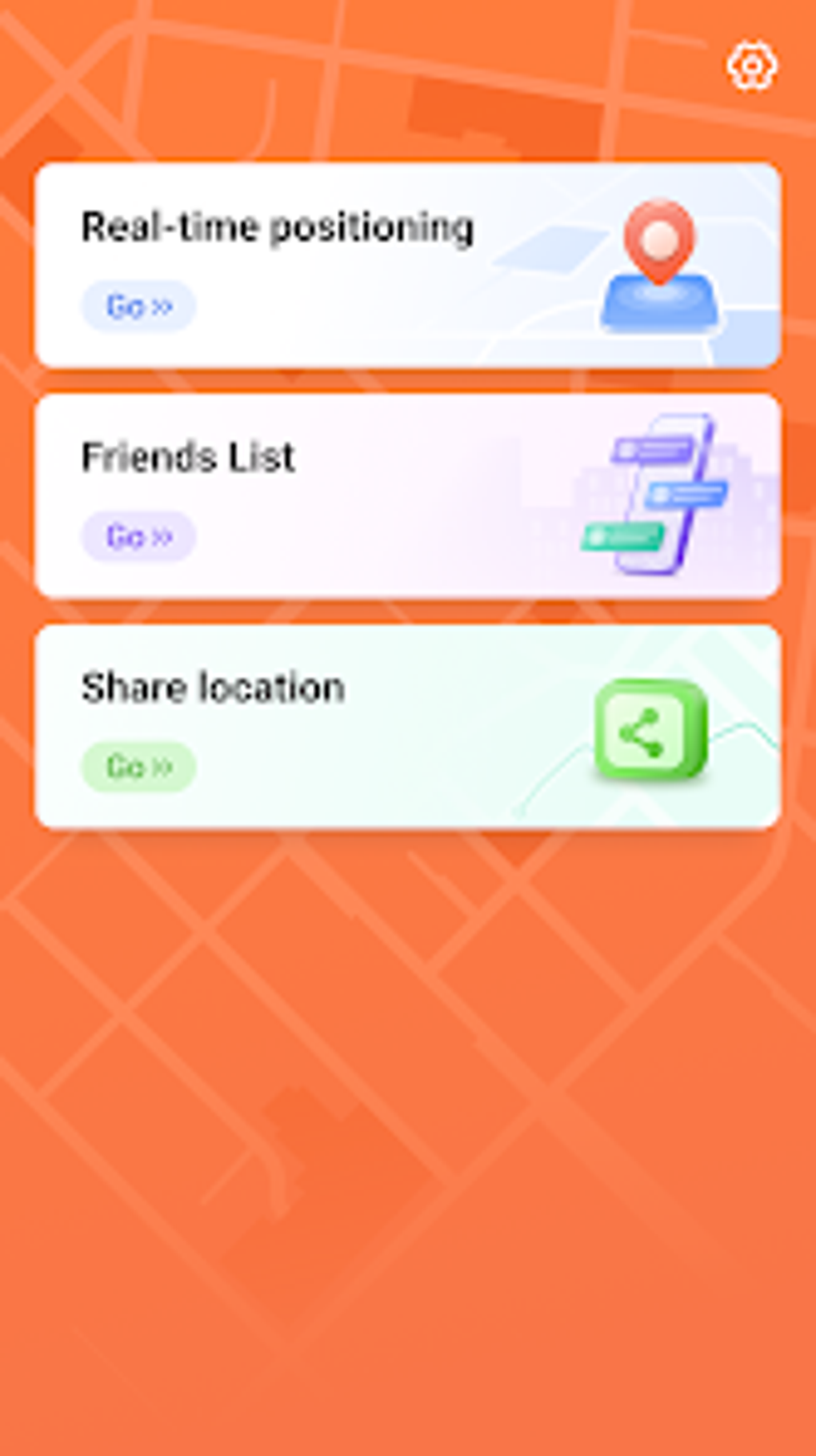Click the chevron arrows on the Real-time Go pill

(162, 306)
